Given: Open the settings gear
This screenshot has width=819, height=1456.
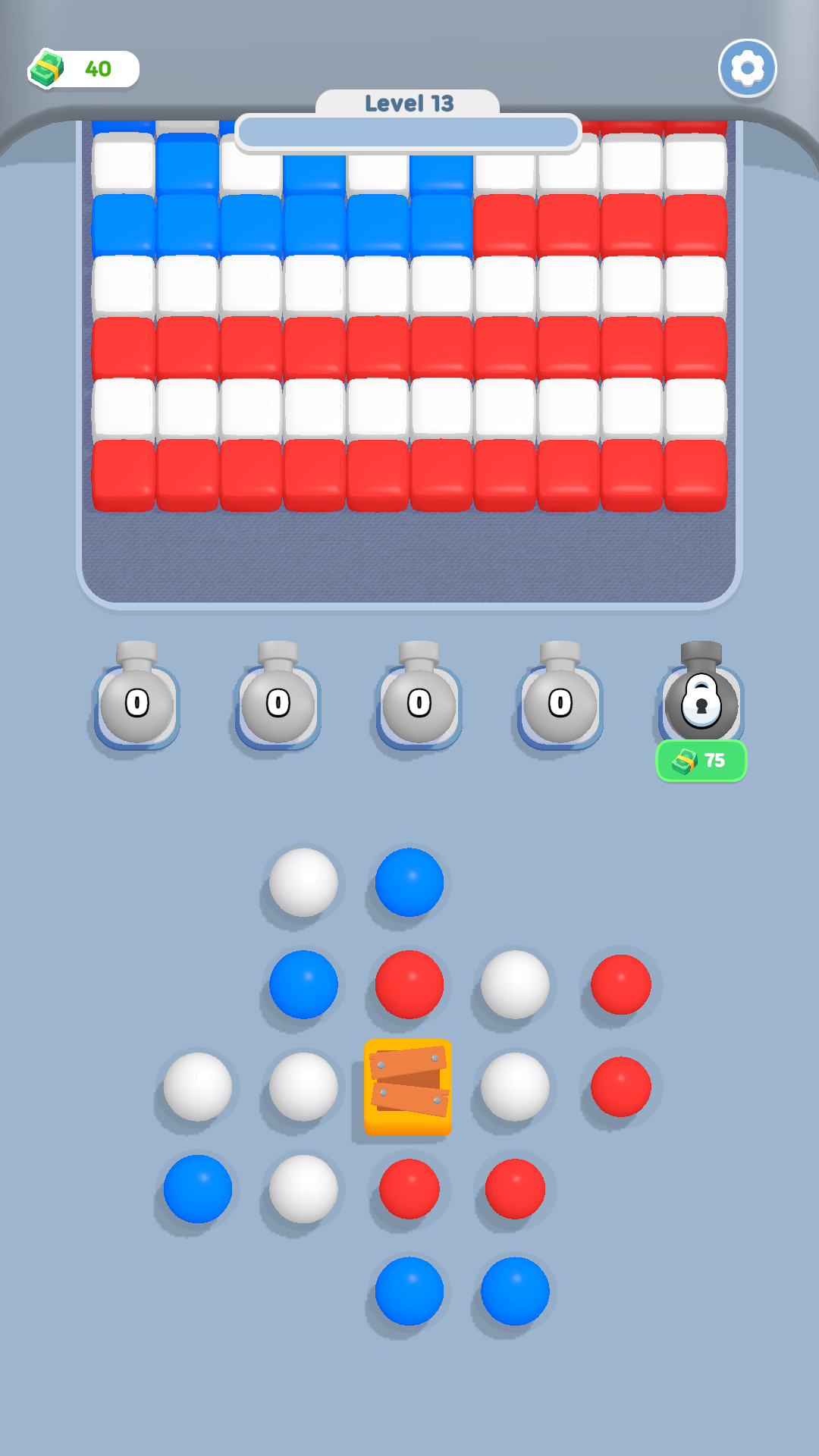Looking at the screenshot, I should [x=747, y=69].
